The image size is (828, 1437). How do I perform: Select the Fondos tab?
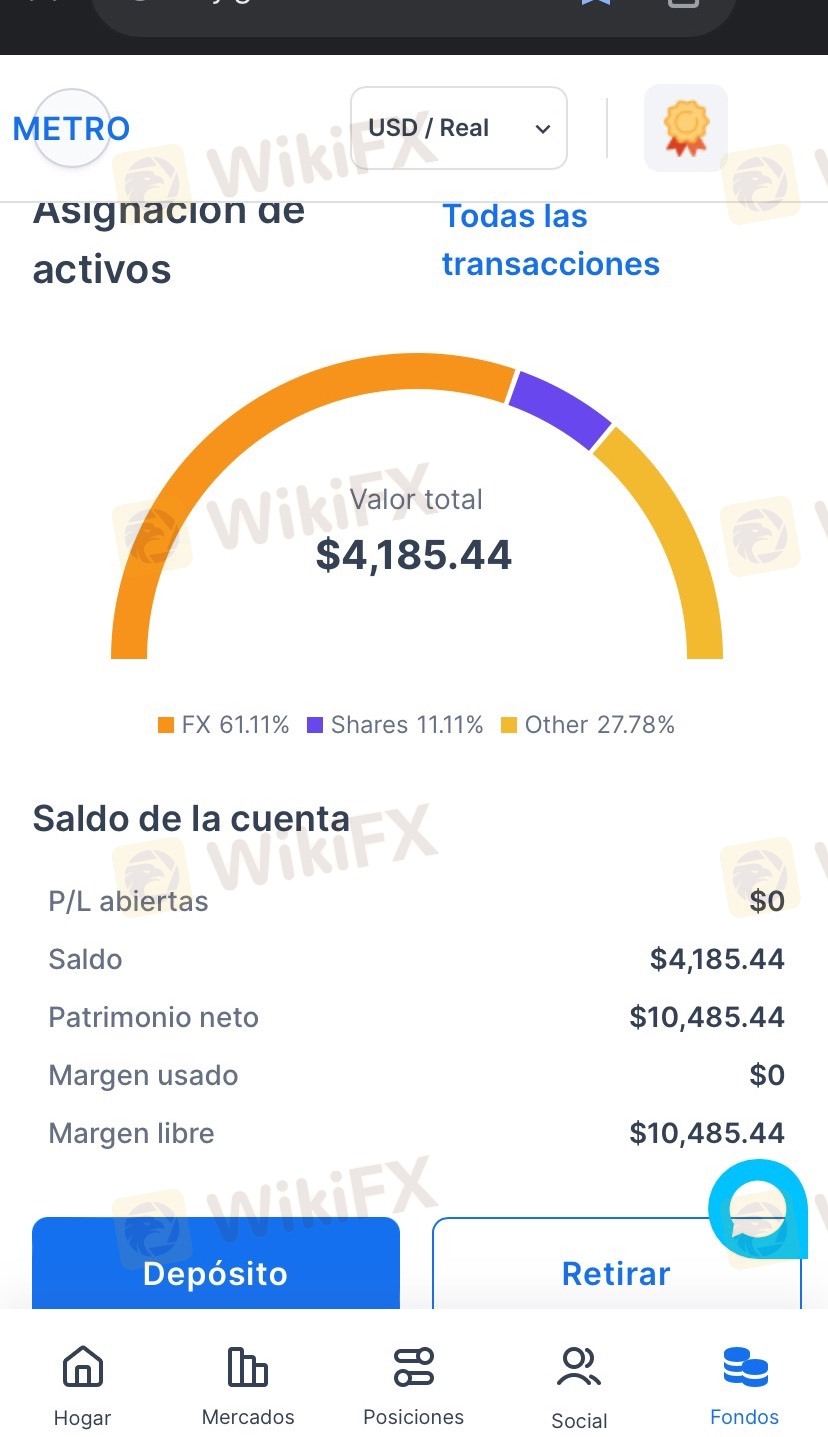(x=745, y=1387)
